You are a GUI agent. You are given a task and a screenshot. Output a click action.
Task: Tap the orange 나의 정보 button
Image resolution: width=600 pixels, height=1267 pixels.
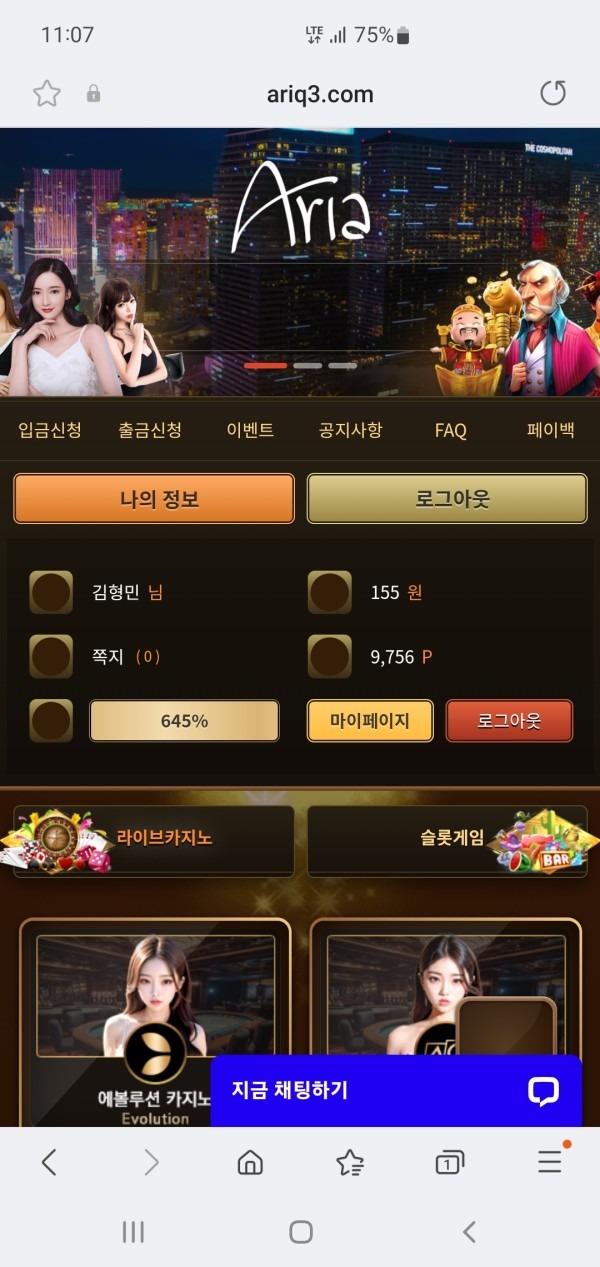click(x=154, y=498)
